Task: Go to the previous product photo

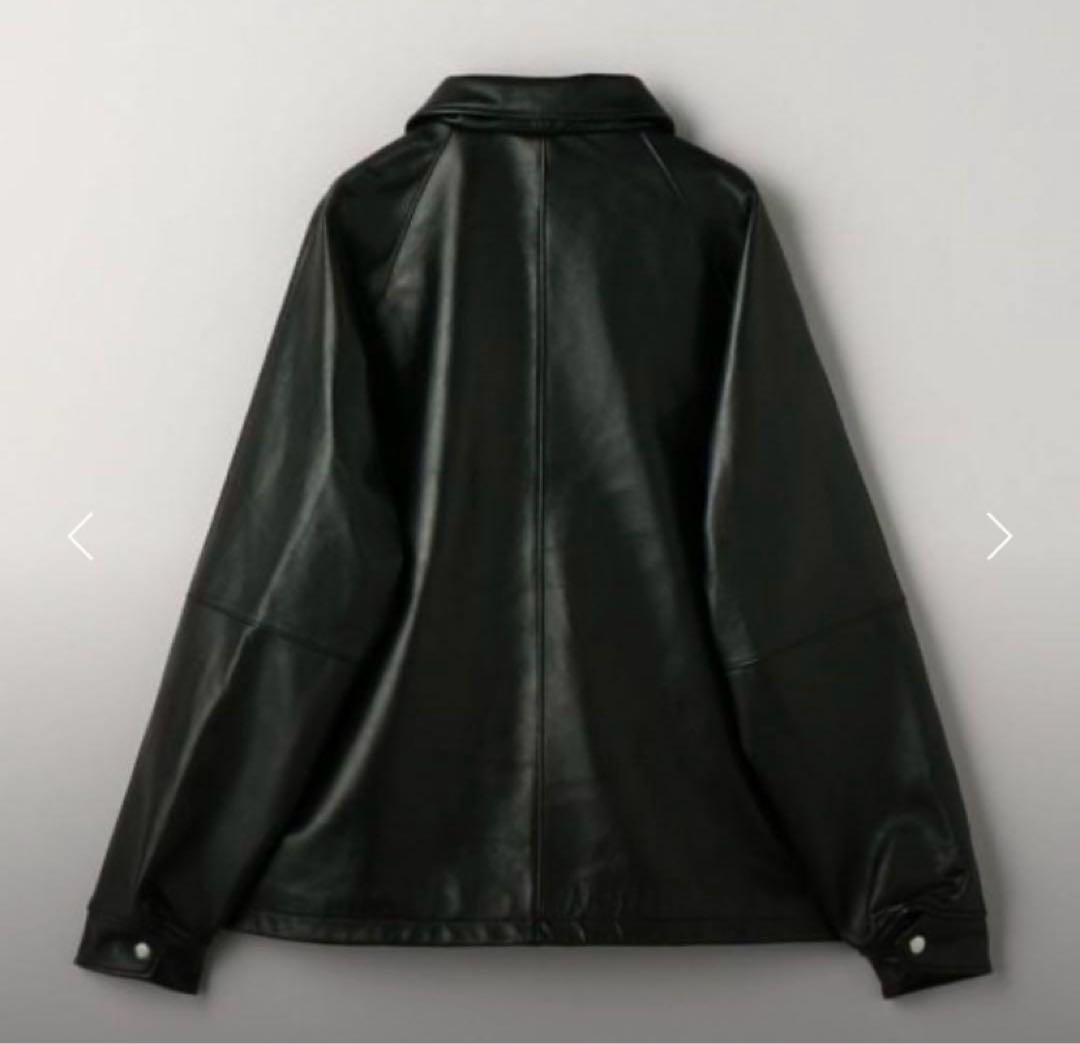Action: [x=81, y=536]
